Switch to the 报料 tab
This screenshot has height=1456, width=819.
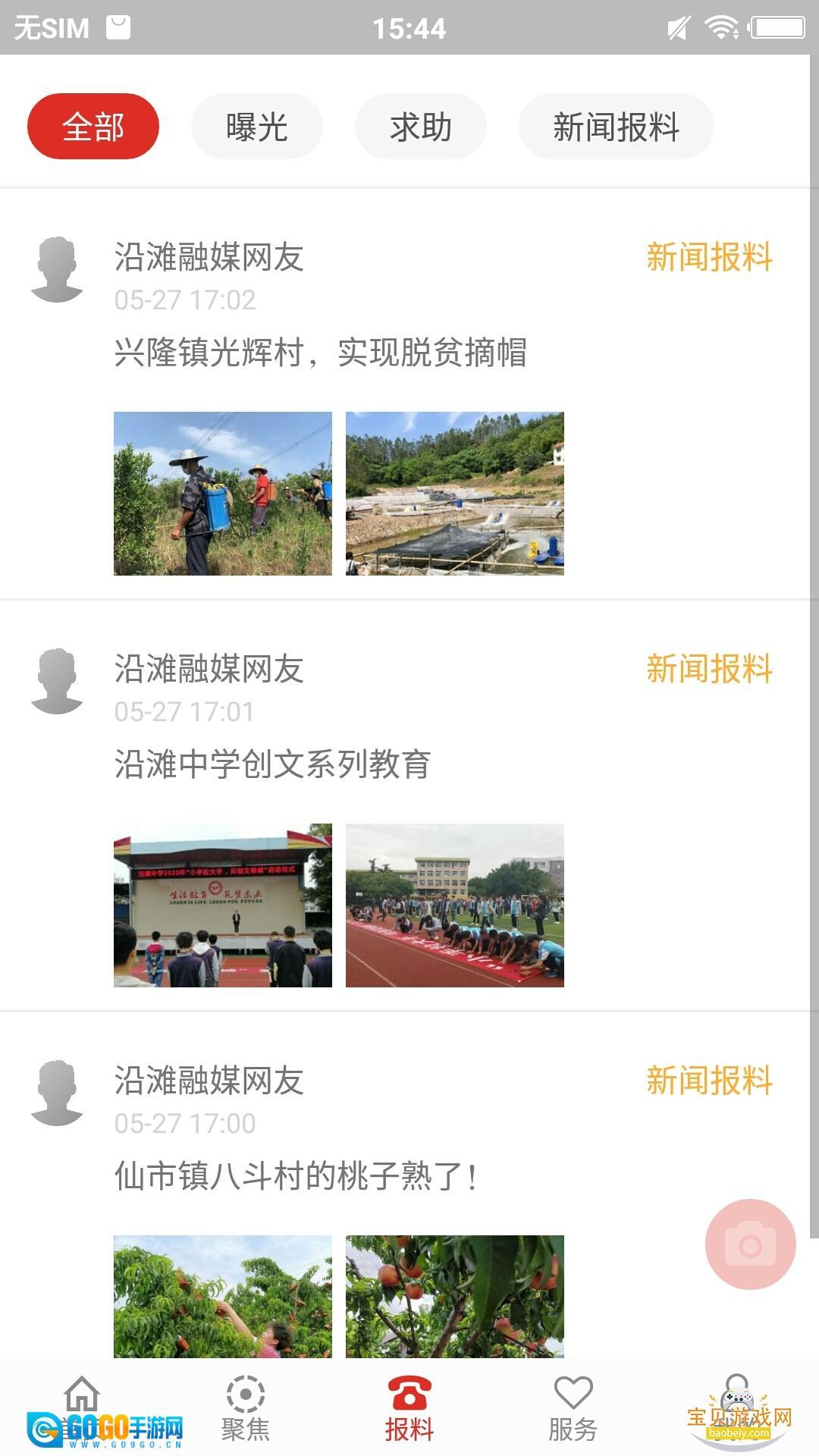click(x=409, y=1409)
